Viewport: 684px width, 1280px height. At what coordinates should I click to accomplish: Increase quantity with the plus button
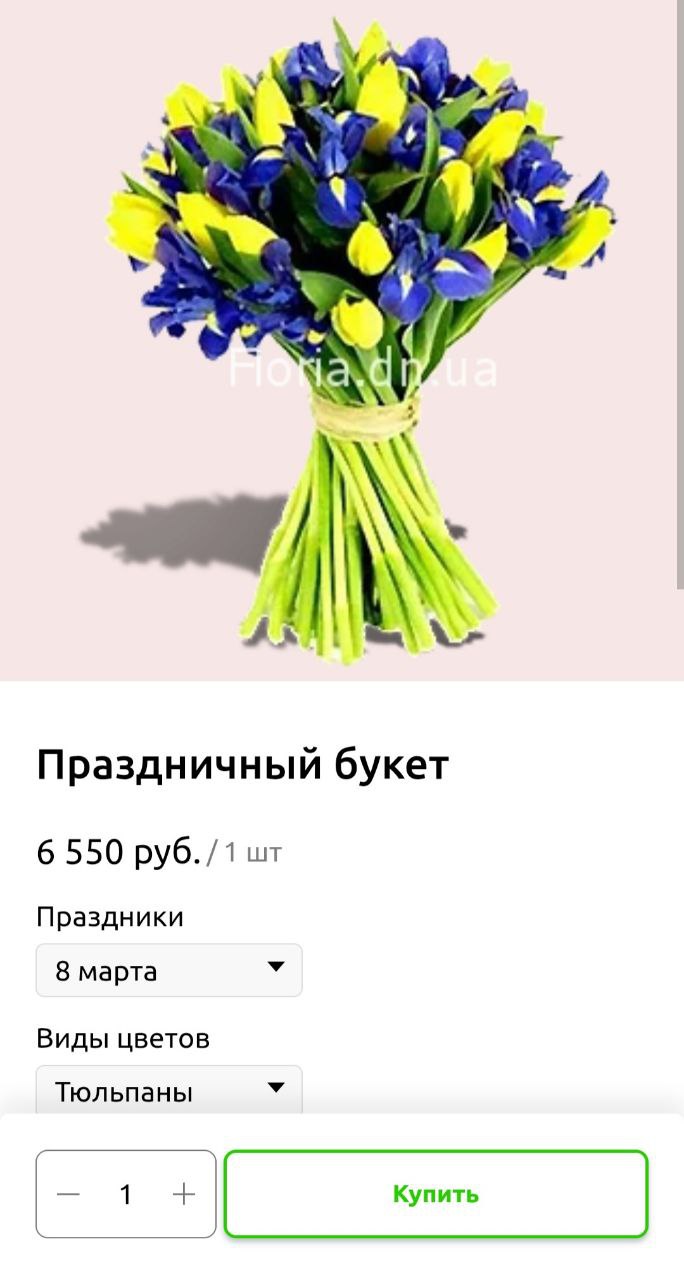[184, 1194]
